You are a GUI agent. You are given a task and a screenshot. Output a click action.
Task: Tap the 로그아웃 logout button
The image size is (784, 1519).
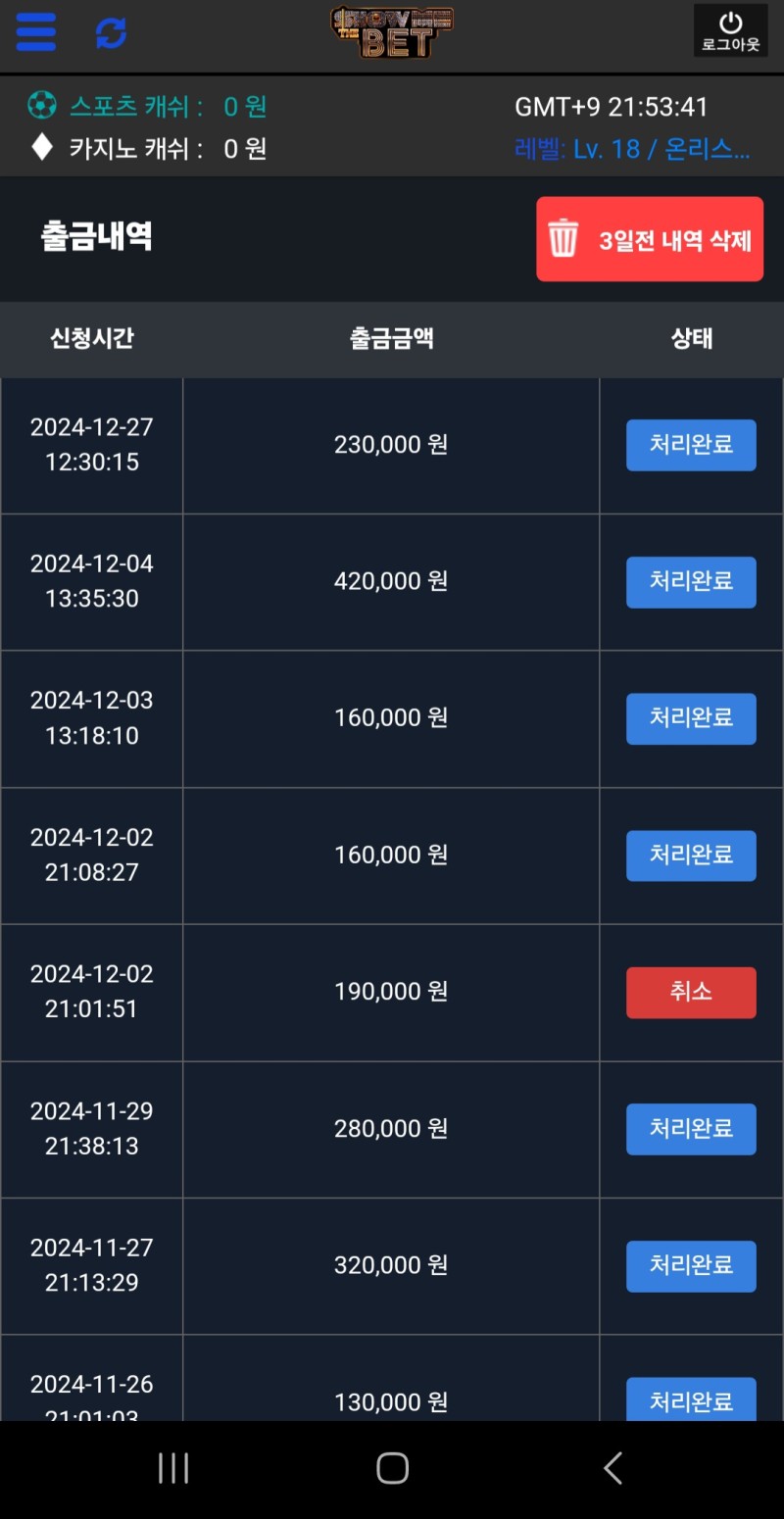[730, 31]
